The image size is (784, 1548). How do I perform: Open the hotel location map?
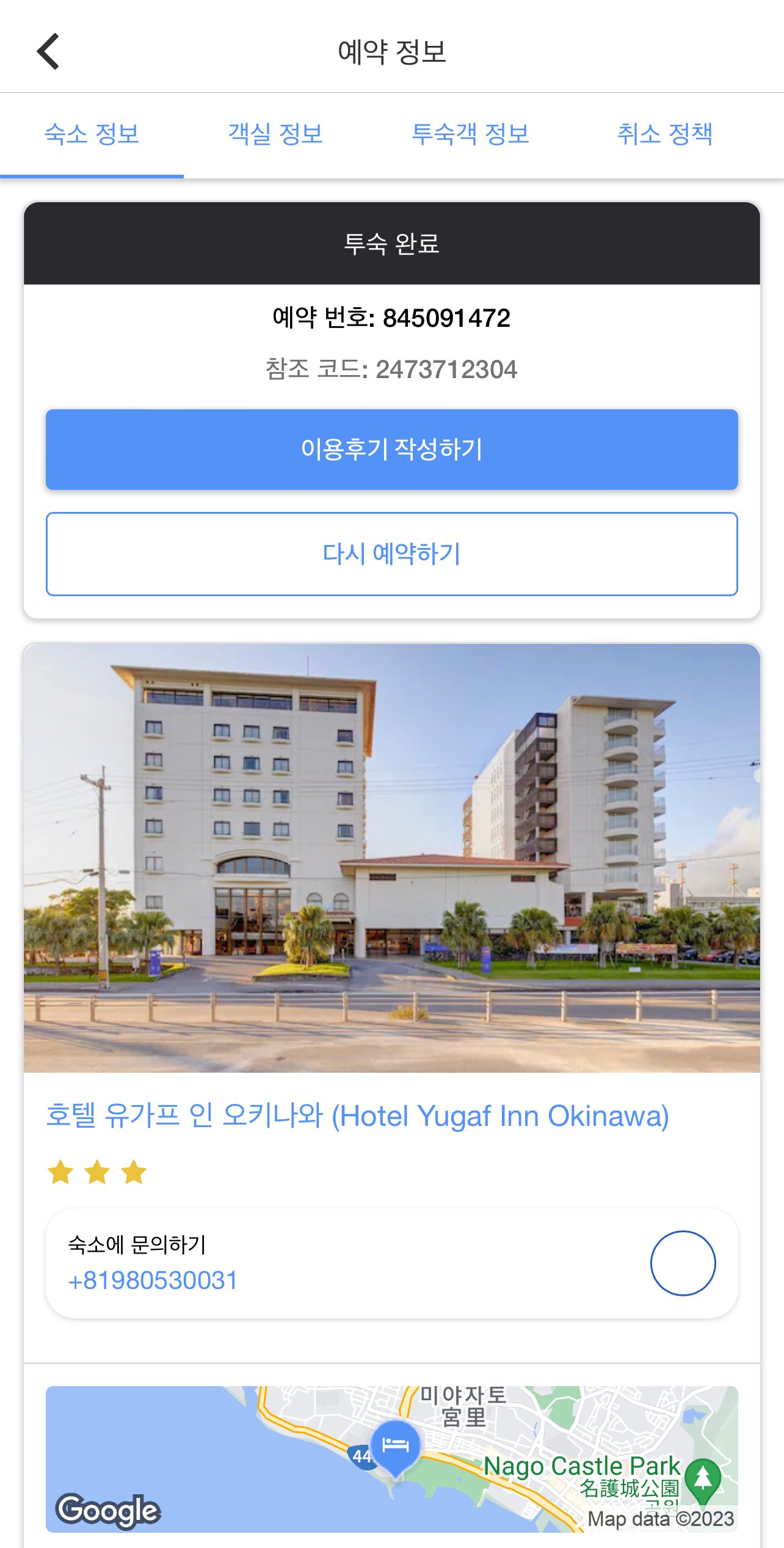pos(392,1459)
